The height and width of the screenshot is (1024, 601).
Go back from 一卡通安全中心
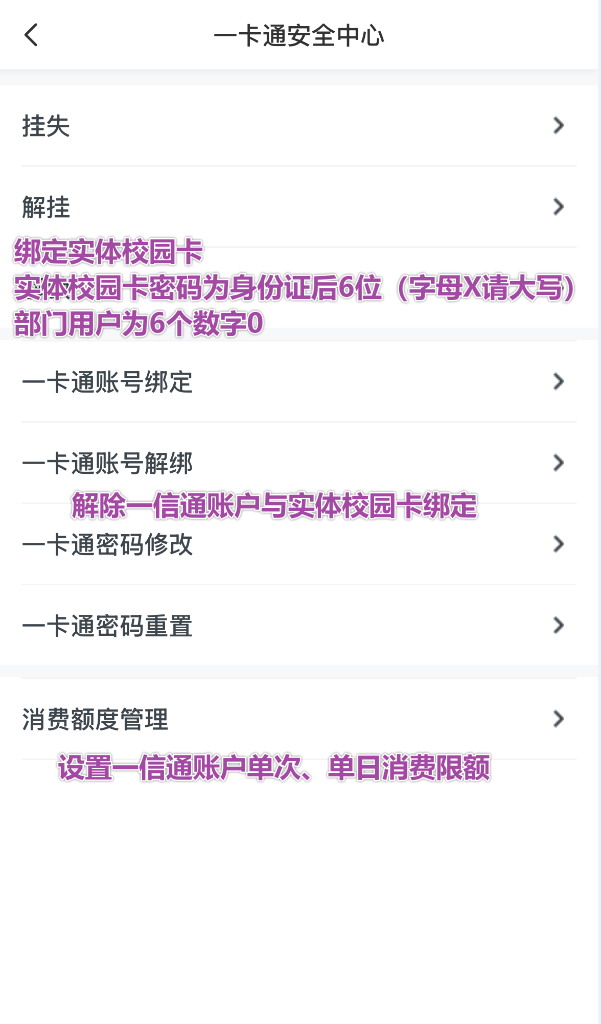(x=32, y=36)
